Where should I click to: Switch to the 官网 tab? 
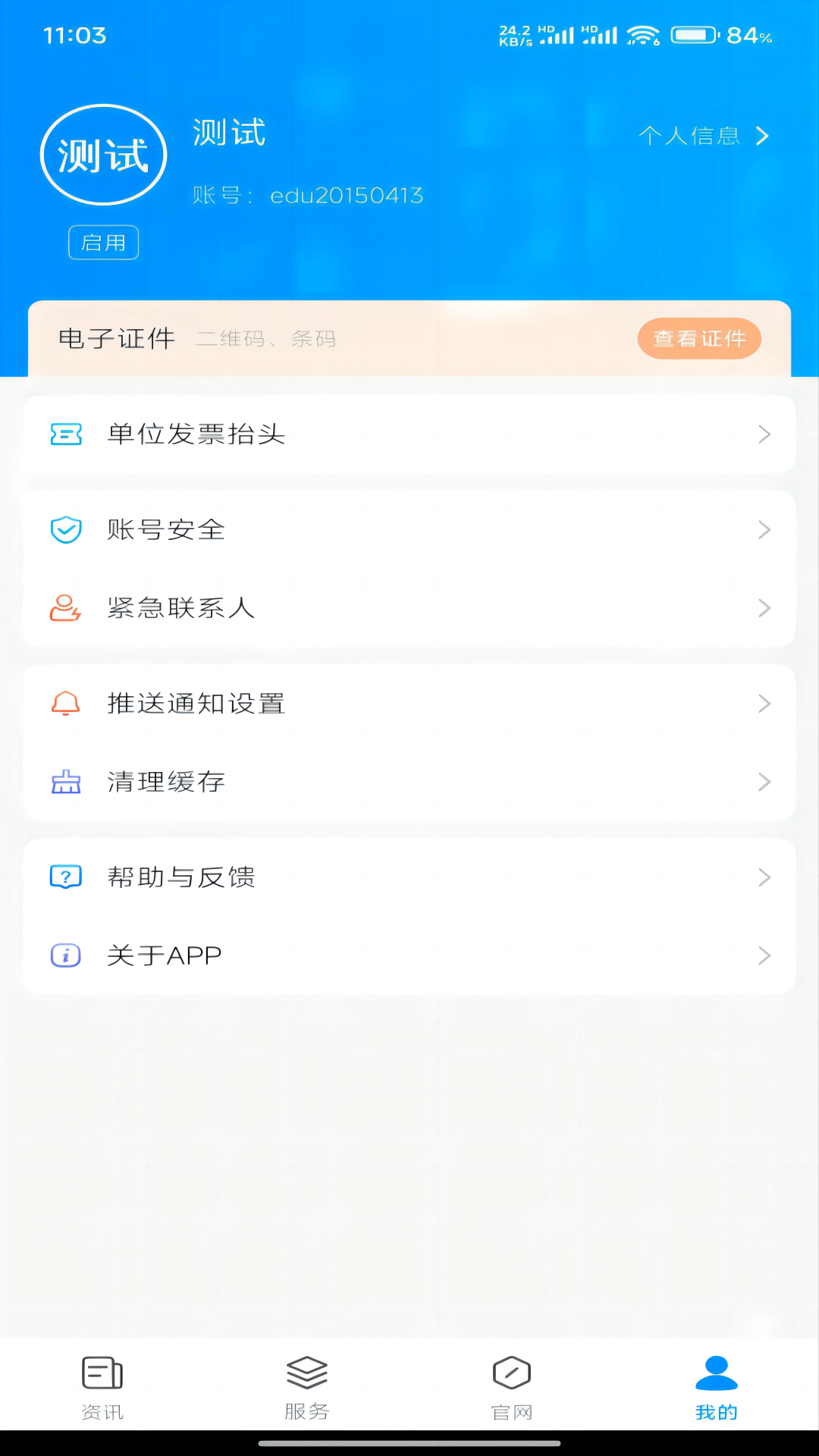coord(512,1388)
